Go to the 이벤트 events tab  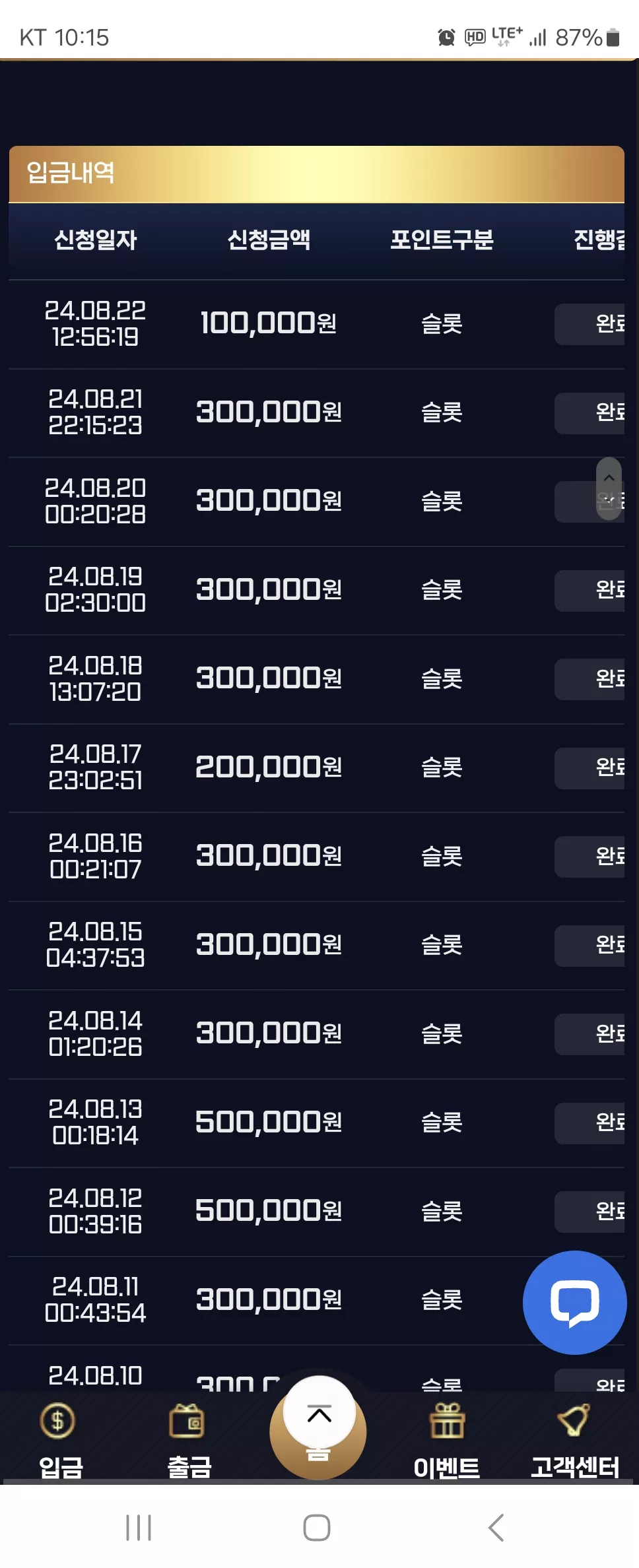(x=447, y=1441)
